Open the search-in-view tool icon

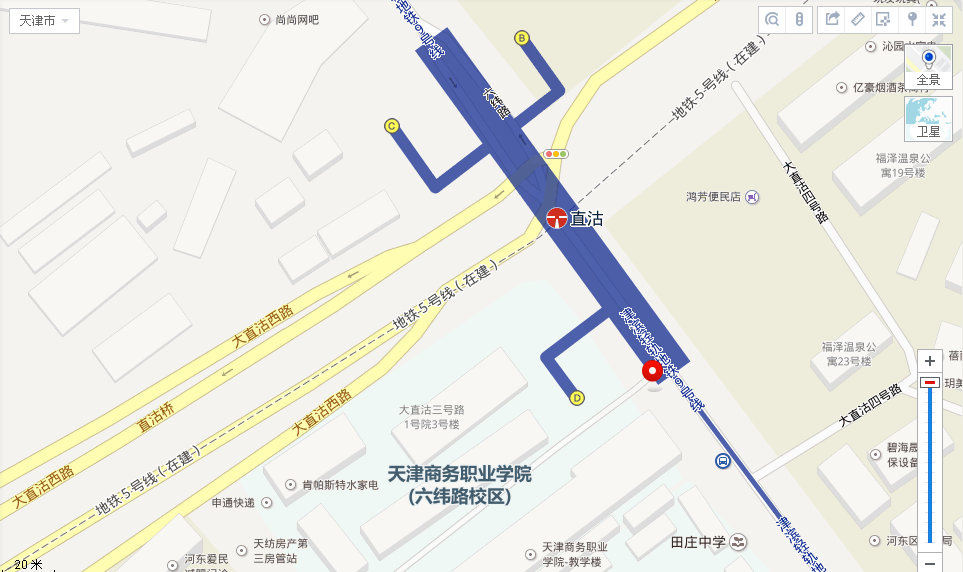point(772,19)
